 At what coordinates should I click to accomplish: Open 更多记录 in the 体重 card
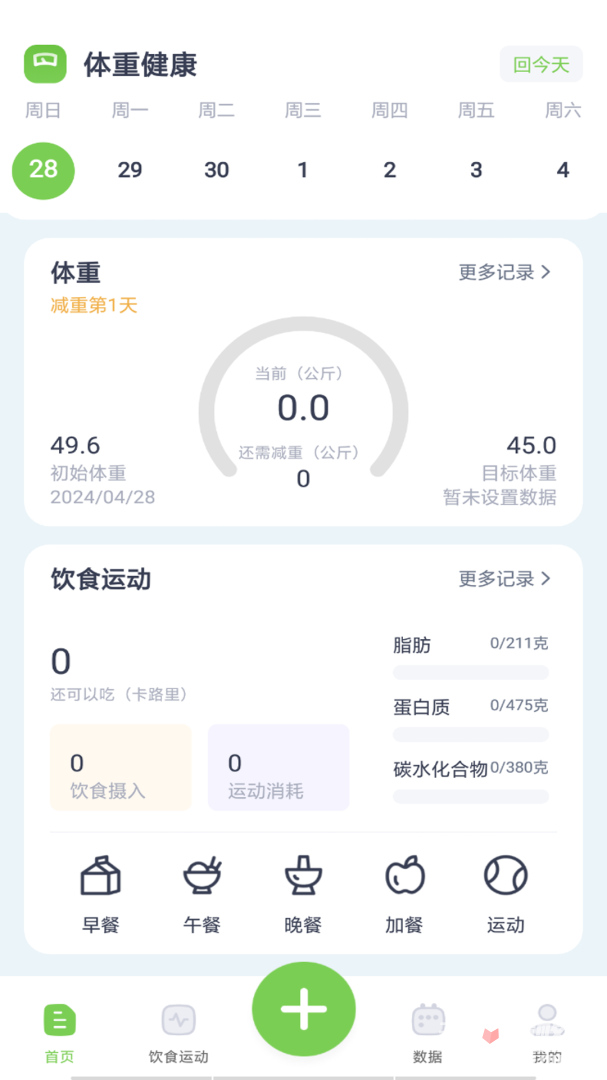coord(505,272)
